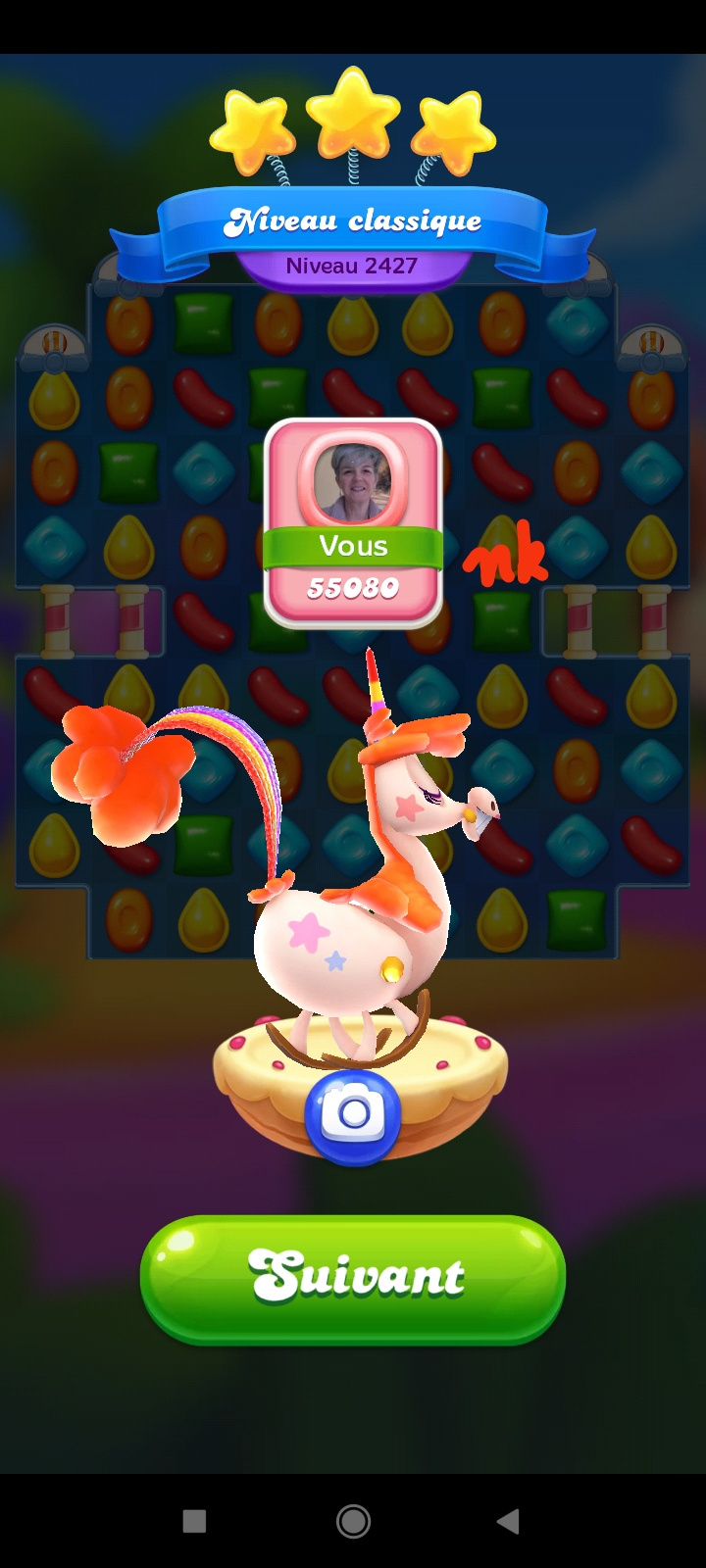Return to the phone's home screen
The image size is (706, 1568).
353,1521
